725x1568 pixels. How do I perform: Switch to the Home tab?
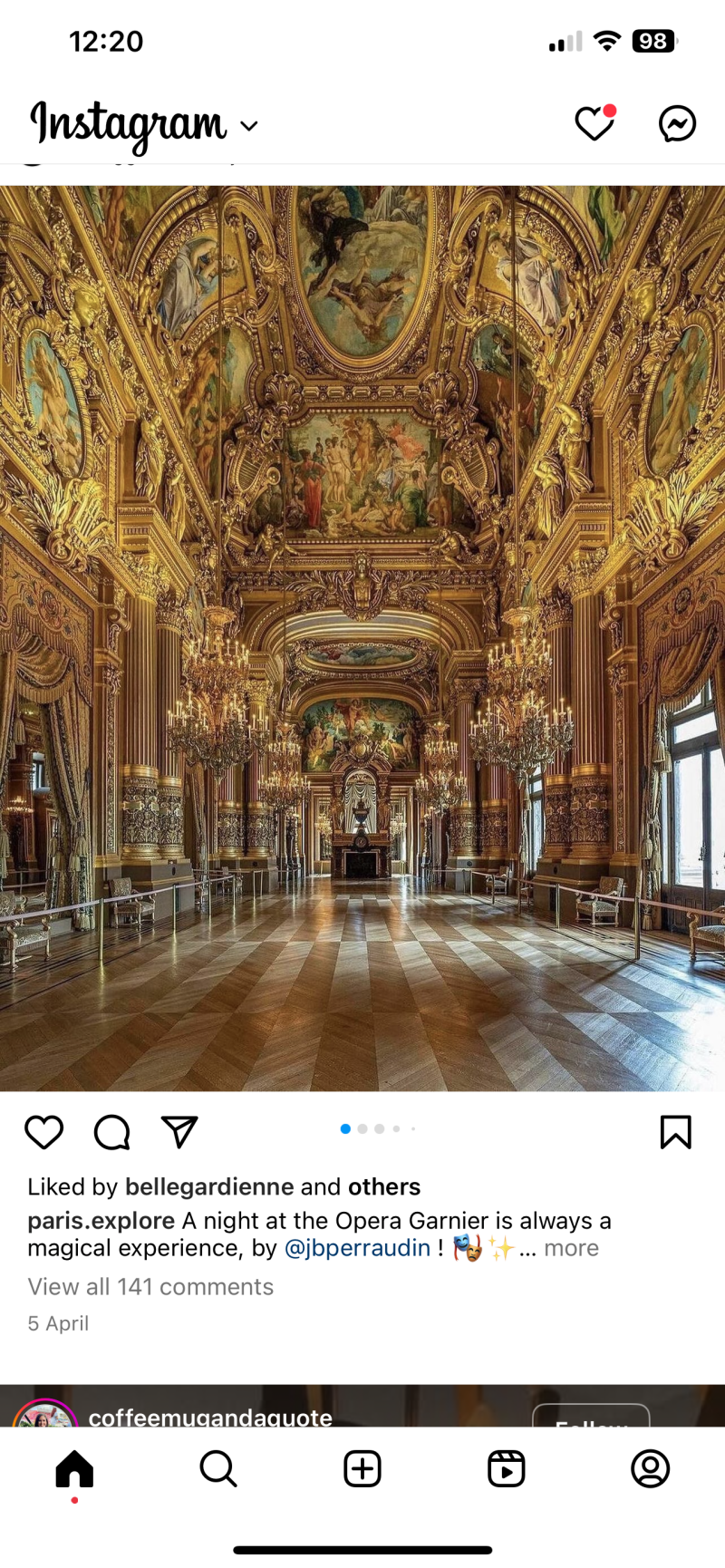click(x=74, y=1468)
